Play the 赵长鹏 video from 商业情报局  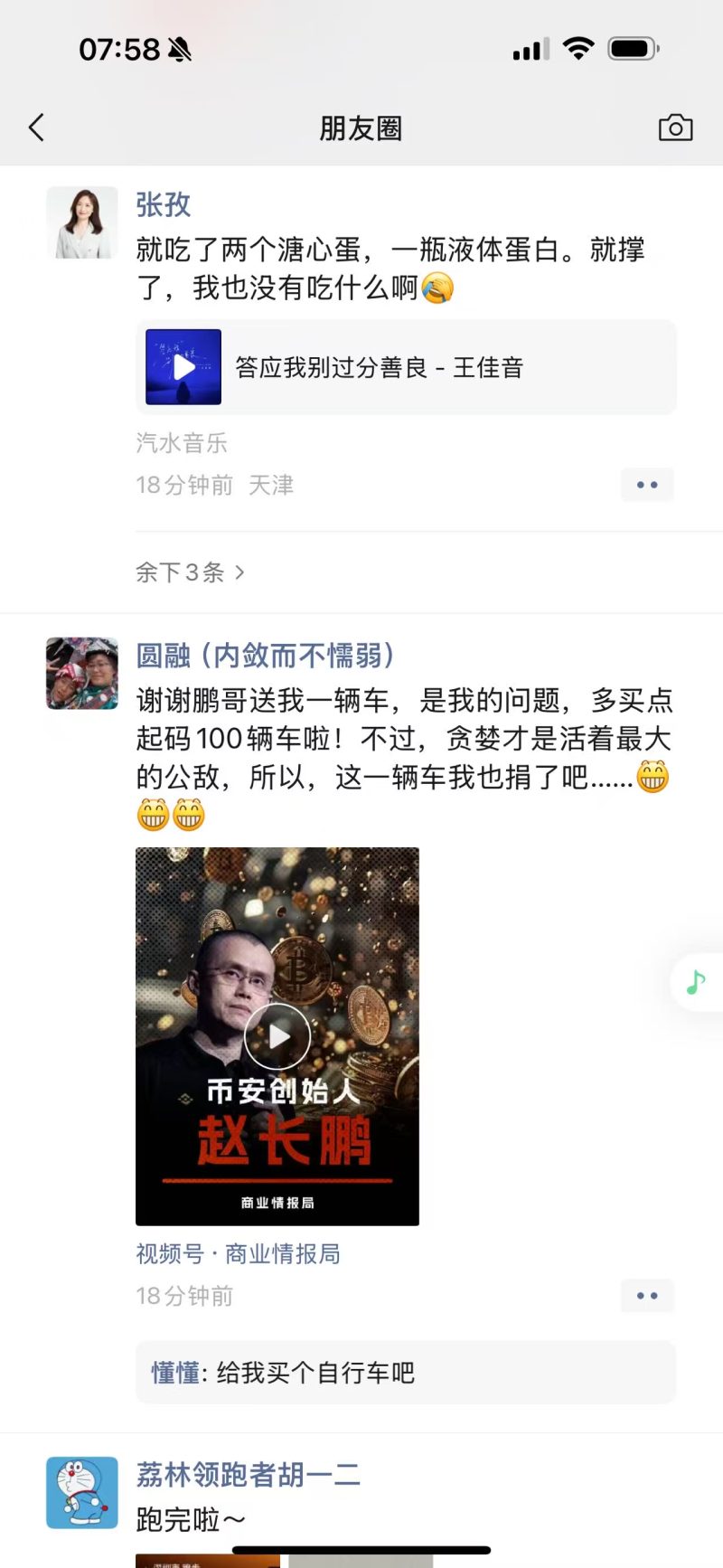[277, 1036]
